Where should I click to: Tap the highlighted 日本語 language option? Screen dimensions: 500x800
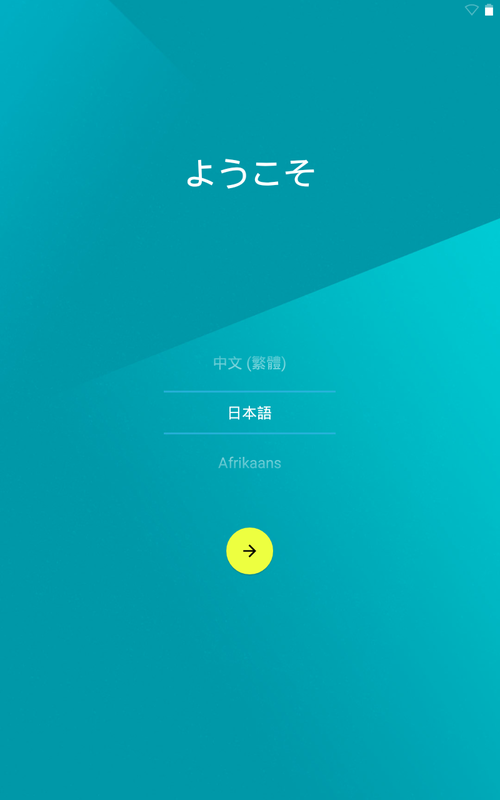[x=249, y=413]
